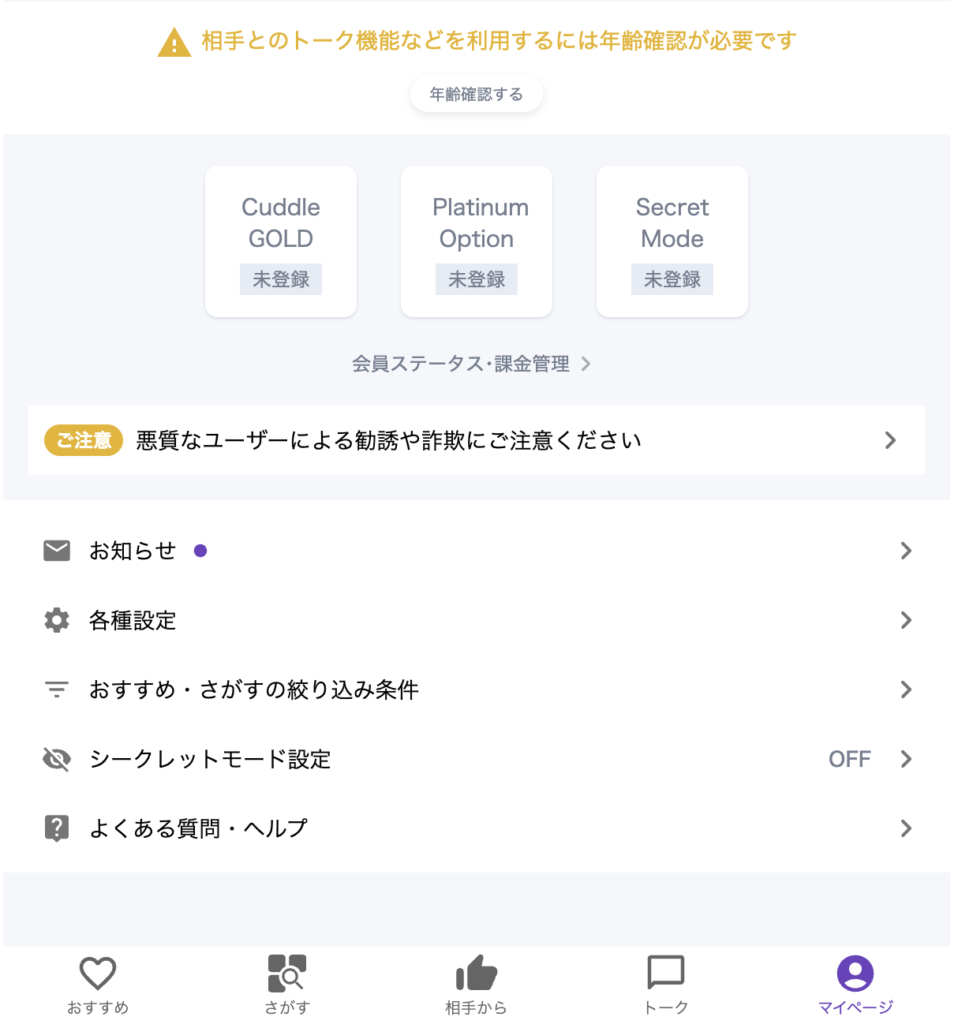958x1024 pixels.
Task: Select the 各種設定 gear icon
Action: coord(57,620)
